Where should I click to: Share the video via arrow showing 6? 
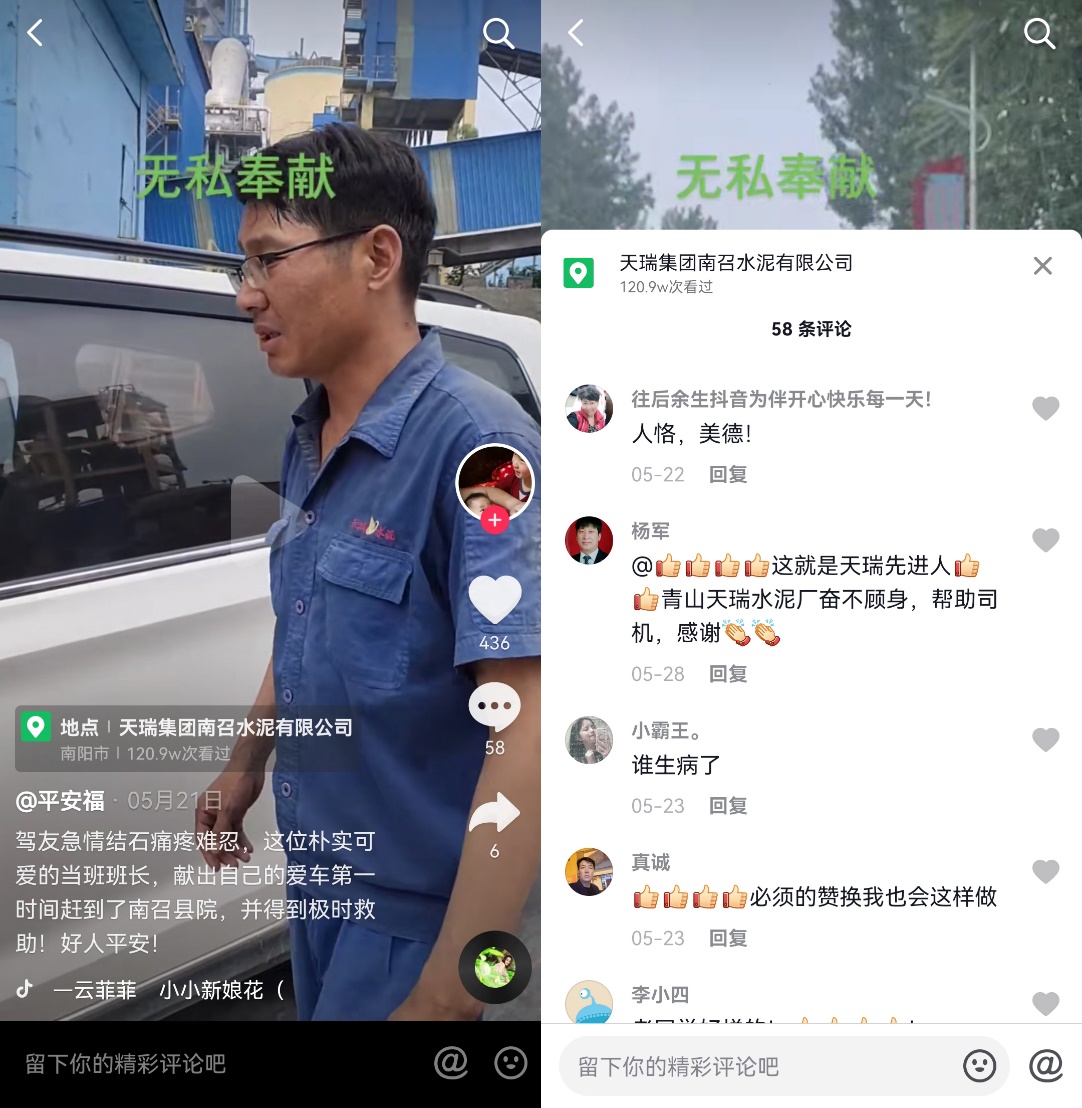click(x=494, y=814)
